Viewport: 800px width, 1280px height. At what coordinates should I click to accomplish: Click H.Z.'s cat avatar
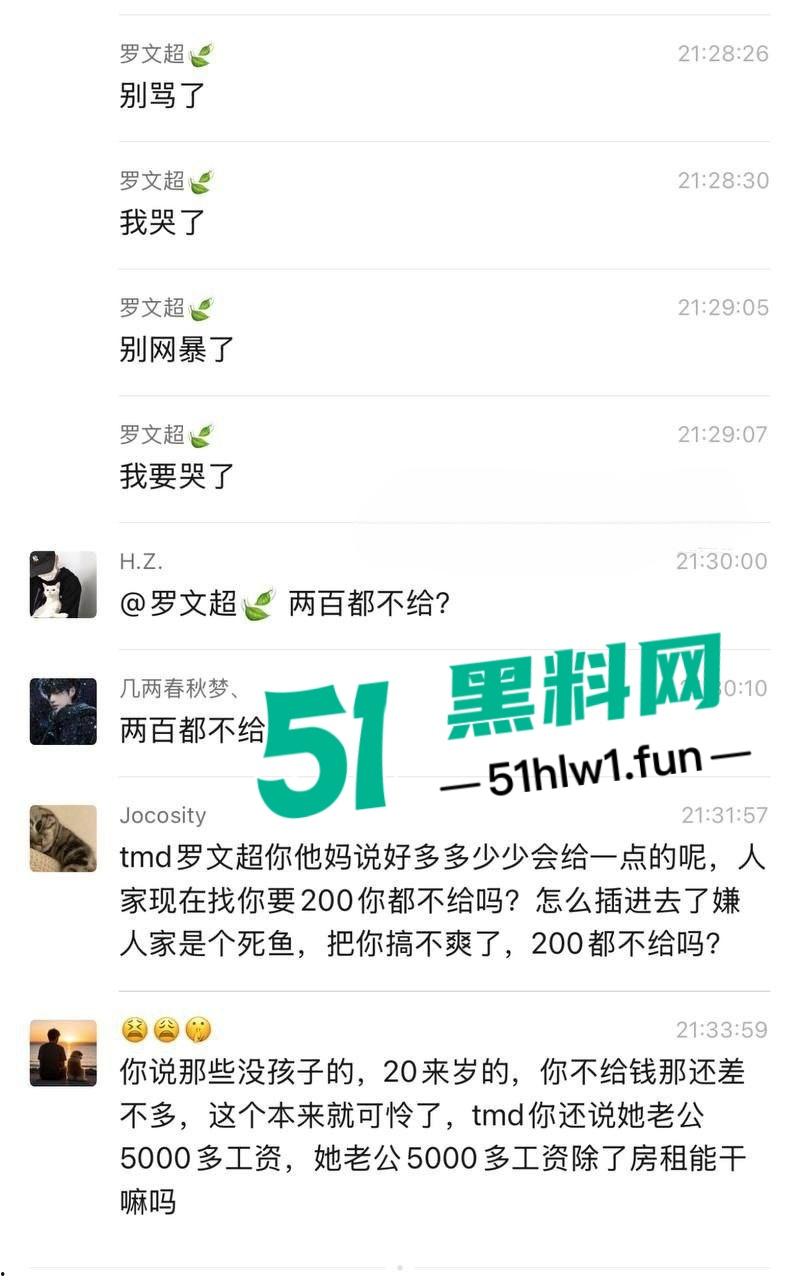coord(62,584)
